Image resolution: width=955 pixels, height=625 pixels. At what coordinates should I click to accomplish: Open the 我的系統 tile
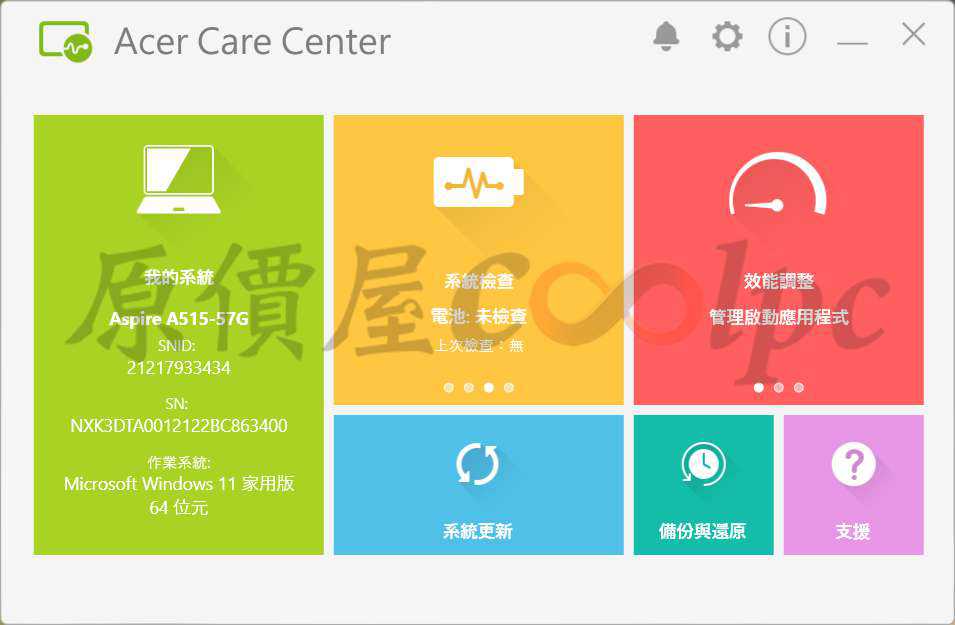178,334
